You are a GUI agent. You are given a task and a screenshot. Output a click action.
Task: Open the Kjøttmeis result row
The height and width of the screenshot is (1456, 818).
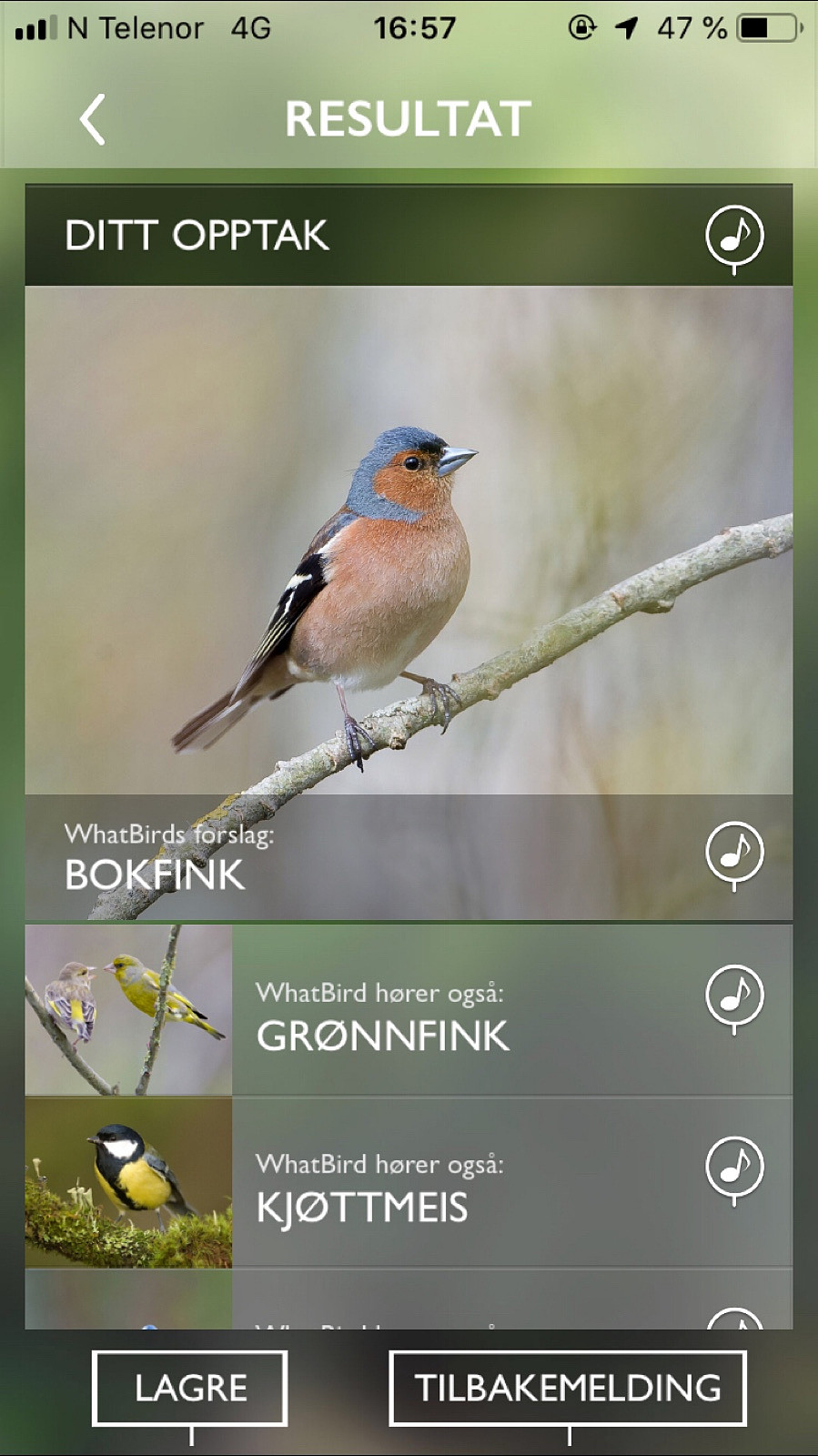(409, 1182)
